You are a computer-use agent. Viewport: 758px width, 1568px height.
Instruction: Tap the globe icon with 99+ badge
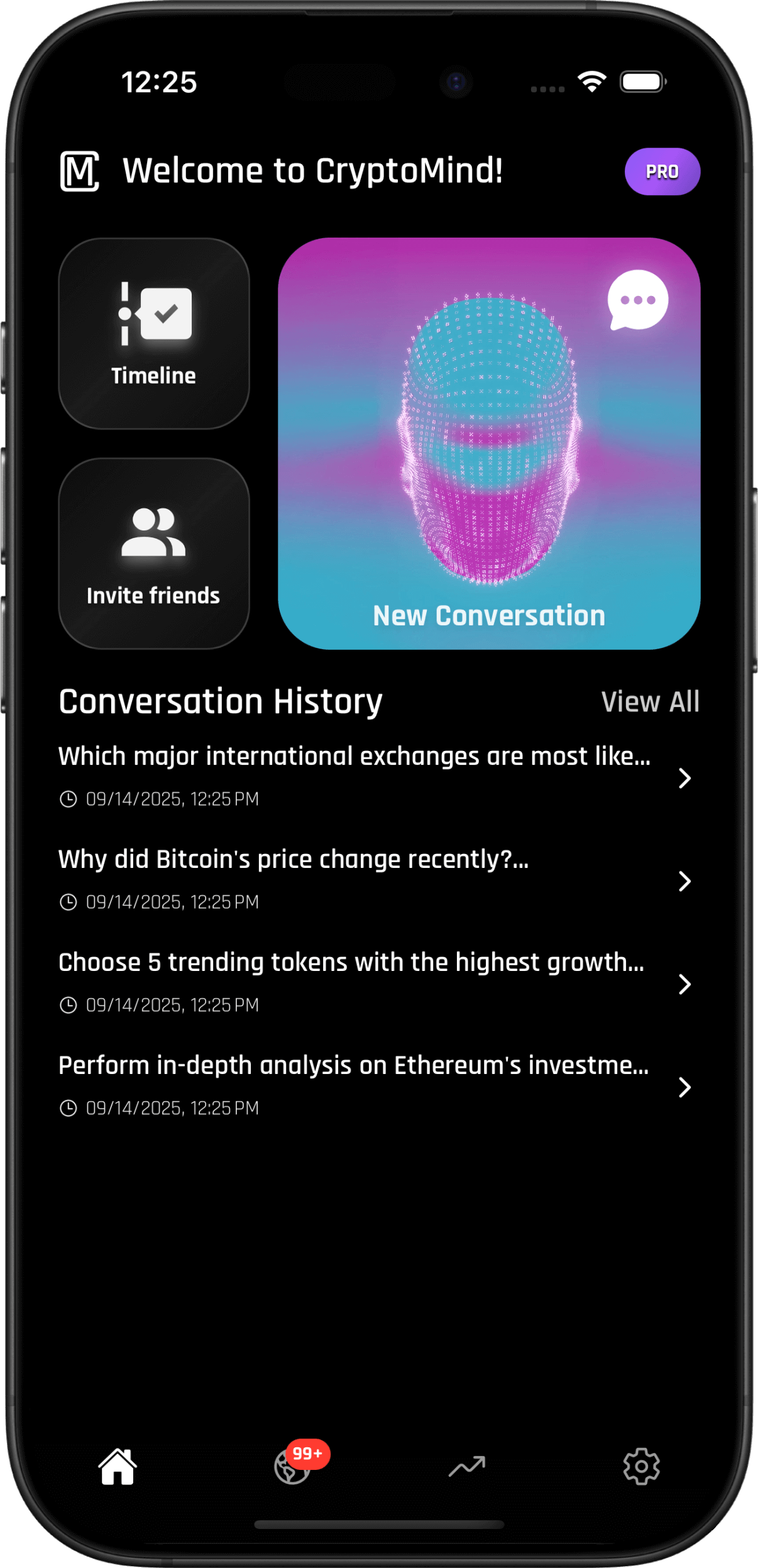(293, 1469)
